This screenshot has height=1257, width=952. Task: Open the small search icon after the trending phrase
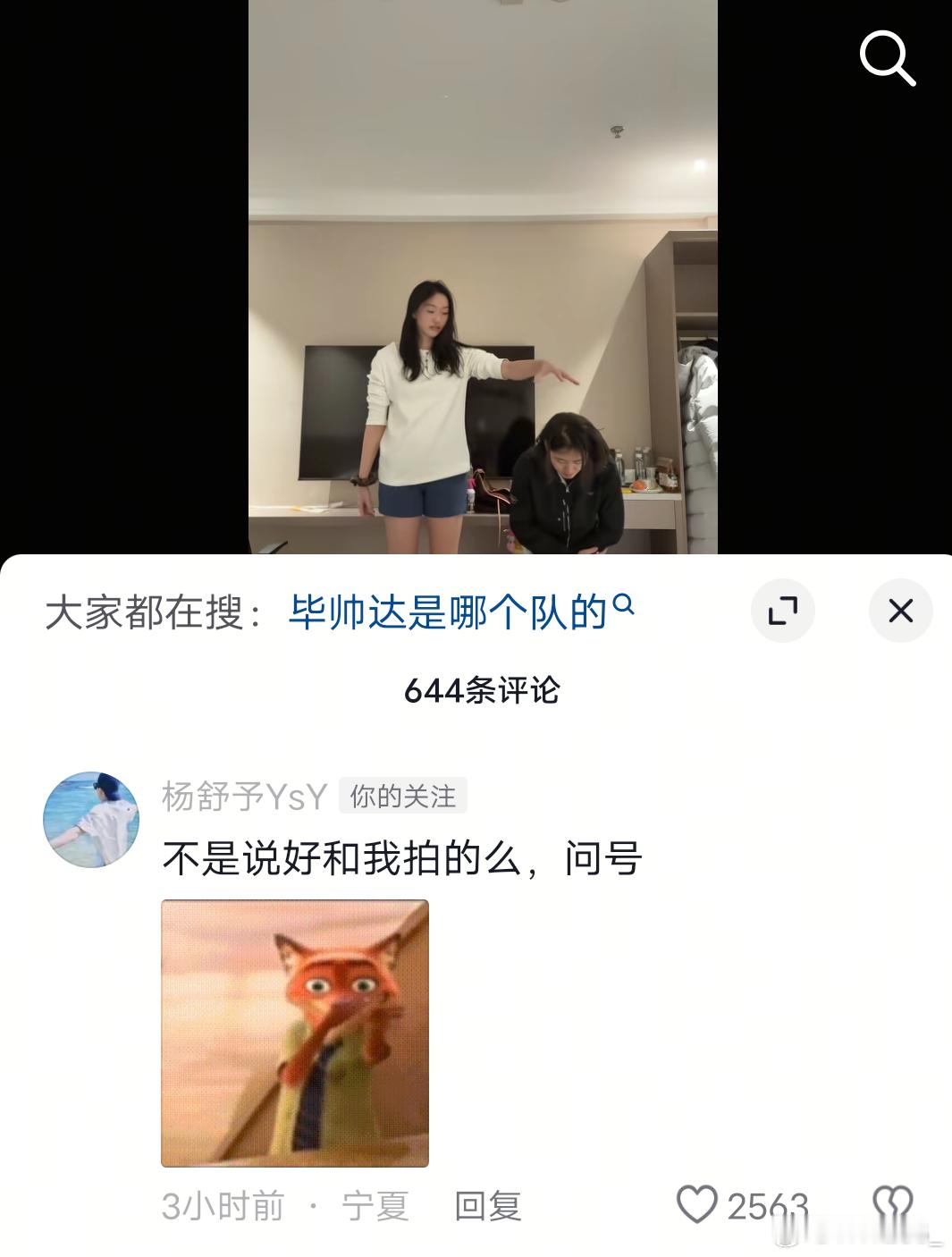(626, 604)
